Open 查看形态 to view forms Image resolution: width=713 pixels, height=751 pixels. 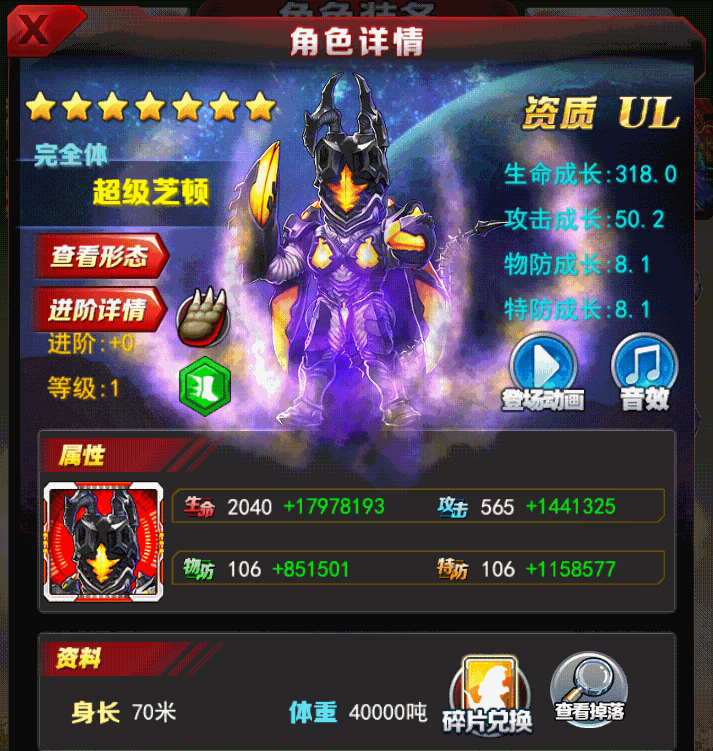point(98,256)
